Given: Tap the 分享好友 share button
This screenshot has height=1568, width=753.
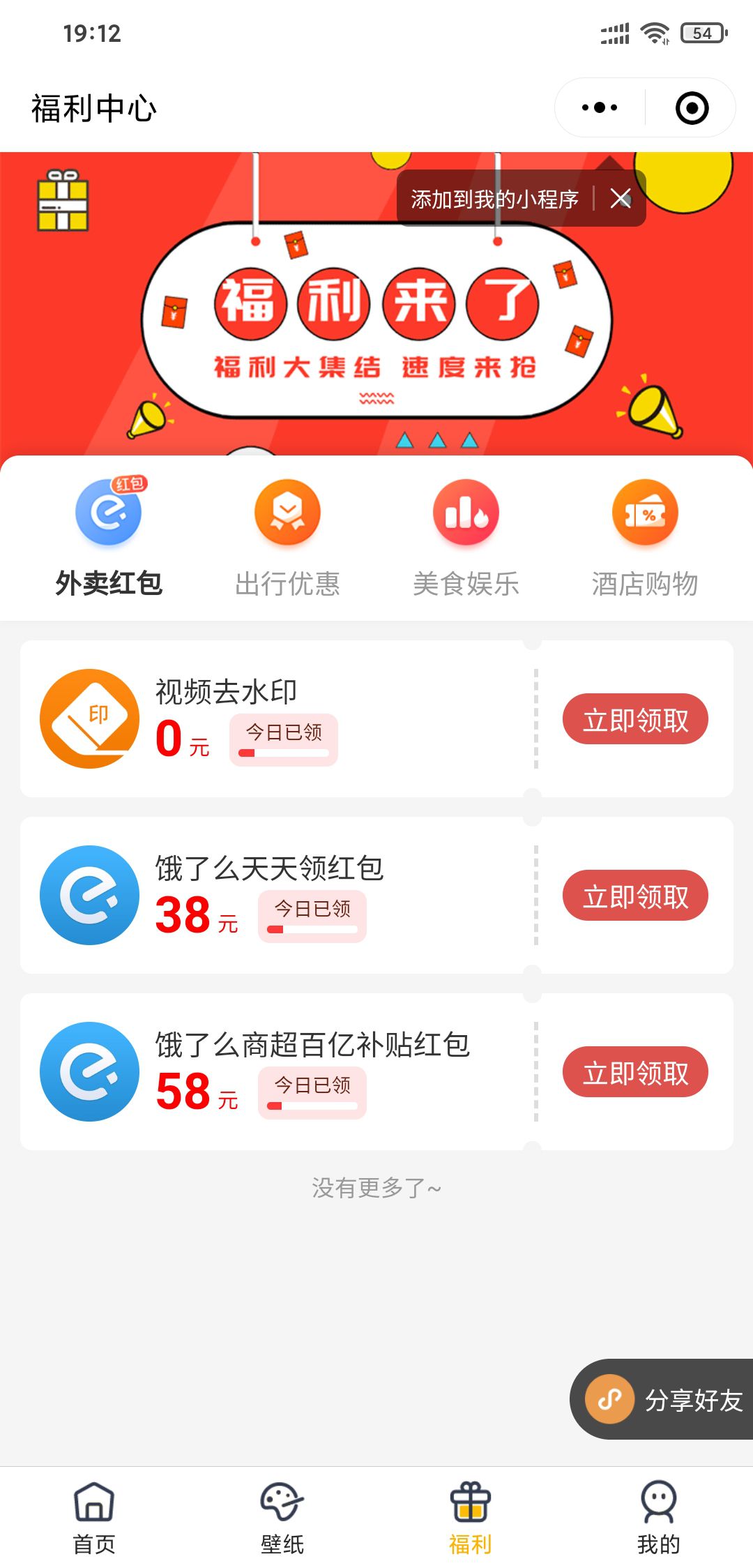Looking at the screenshot, I should pos(664,1399).
